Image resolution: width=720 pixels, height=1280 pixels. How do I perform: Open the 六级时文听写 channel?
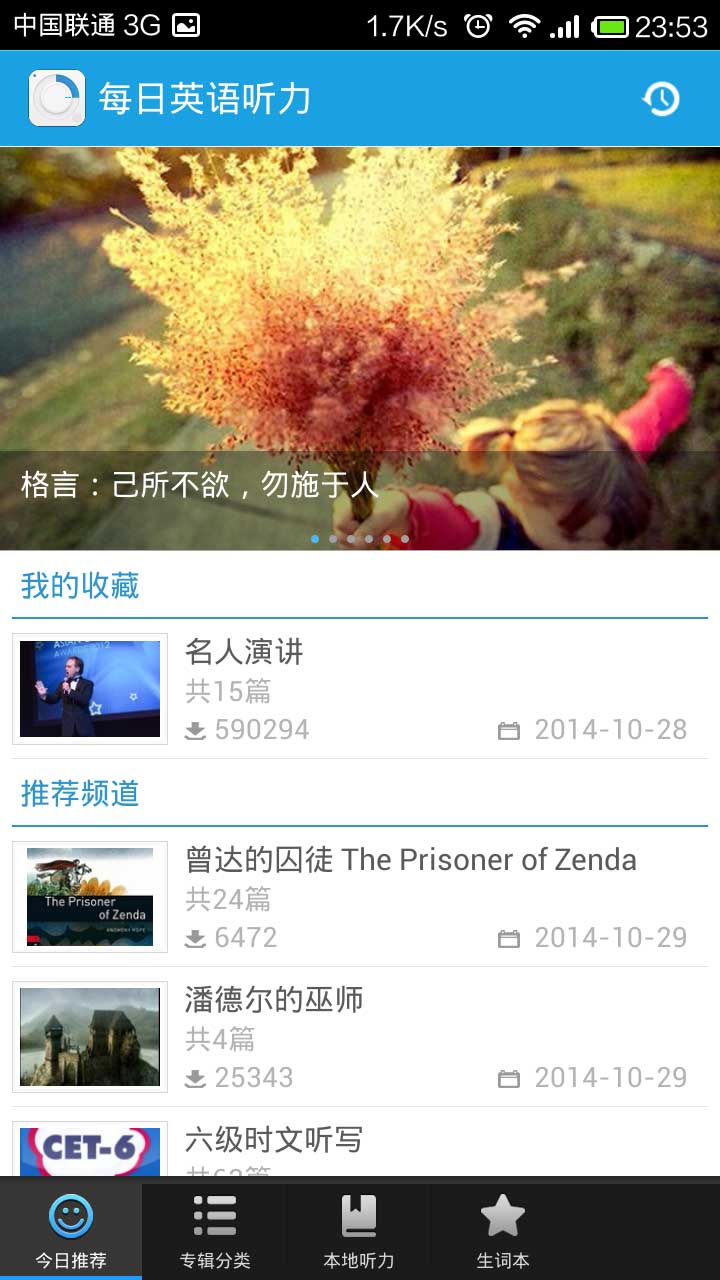click(x=360, y=1145)
